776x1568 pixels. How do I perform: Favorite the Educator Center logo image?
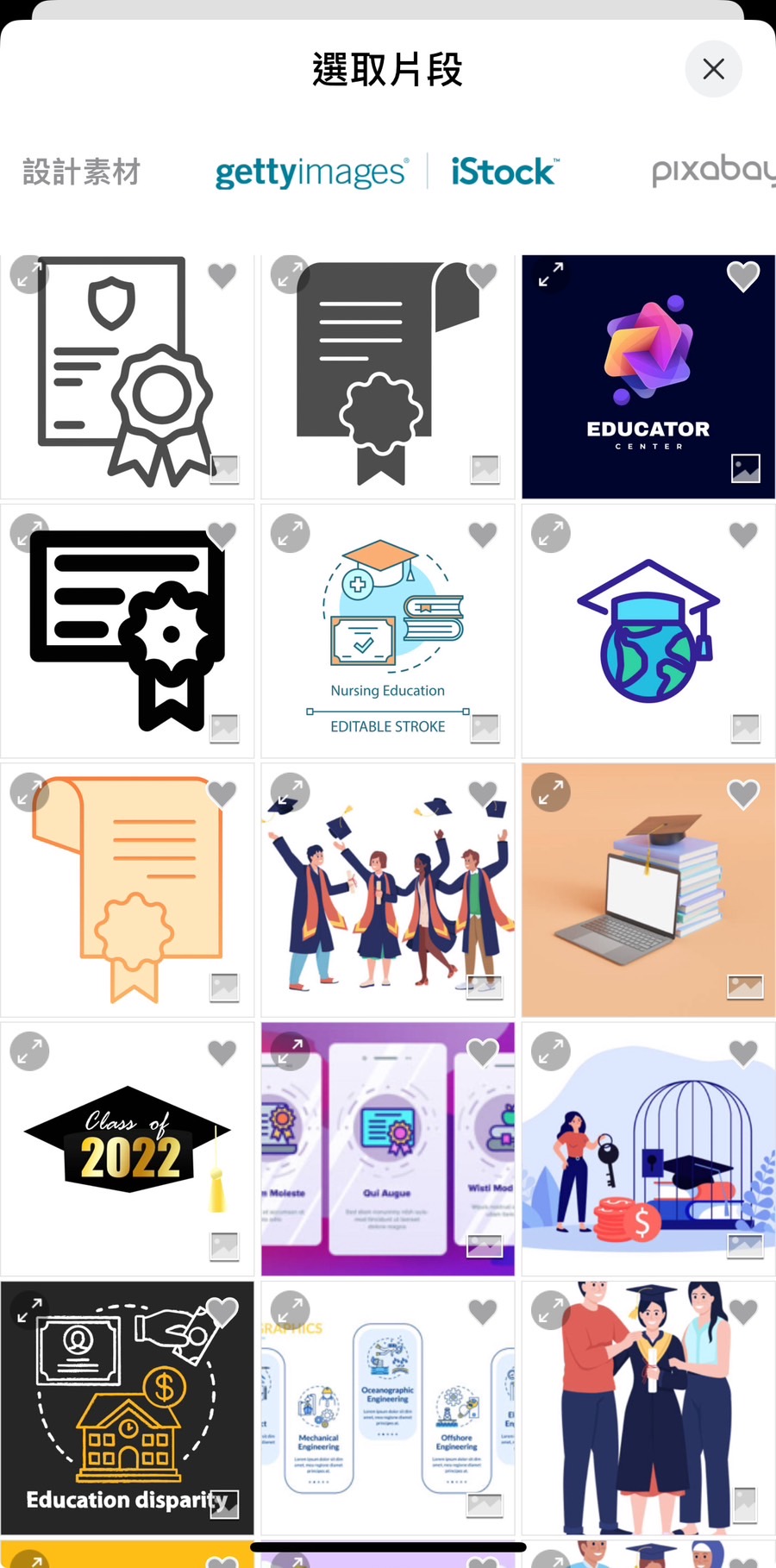click(x=742, y=276)
